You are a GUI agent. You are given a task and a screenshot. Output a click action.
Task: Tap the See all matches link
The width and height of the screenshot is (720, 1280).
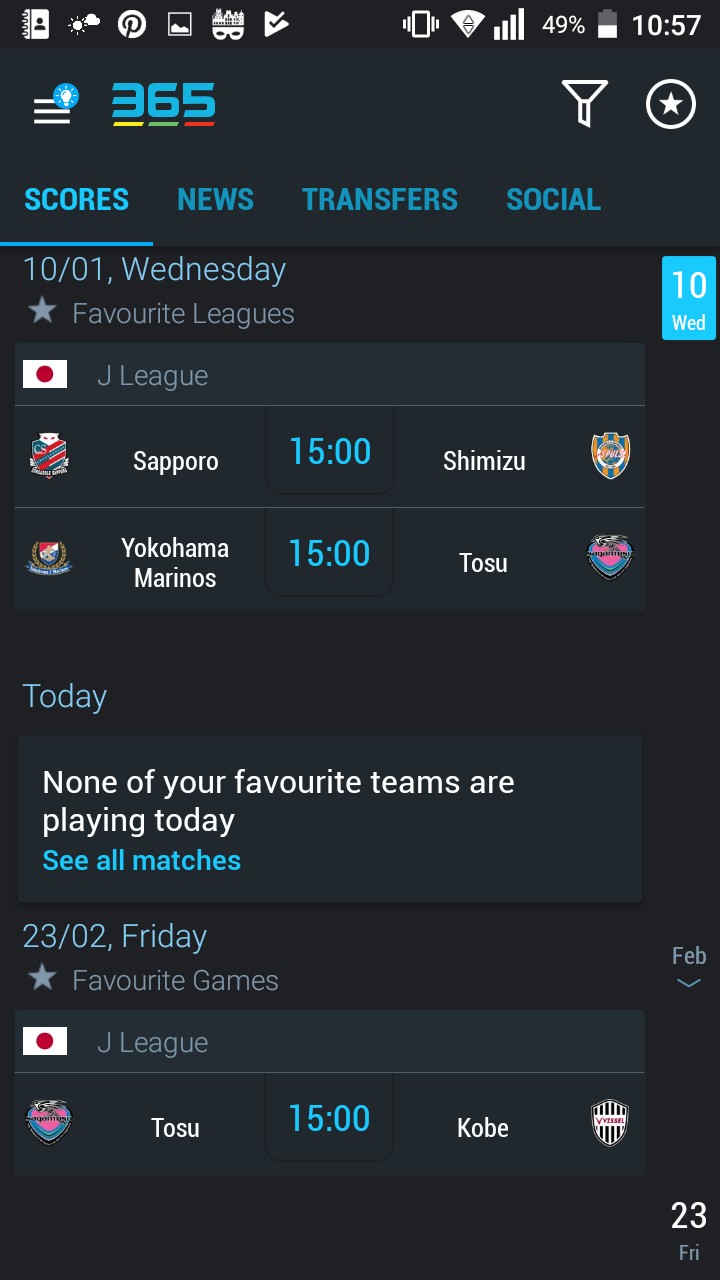click(x=141, y=860)
